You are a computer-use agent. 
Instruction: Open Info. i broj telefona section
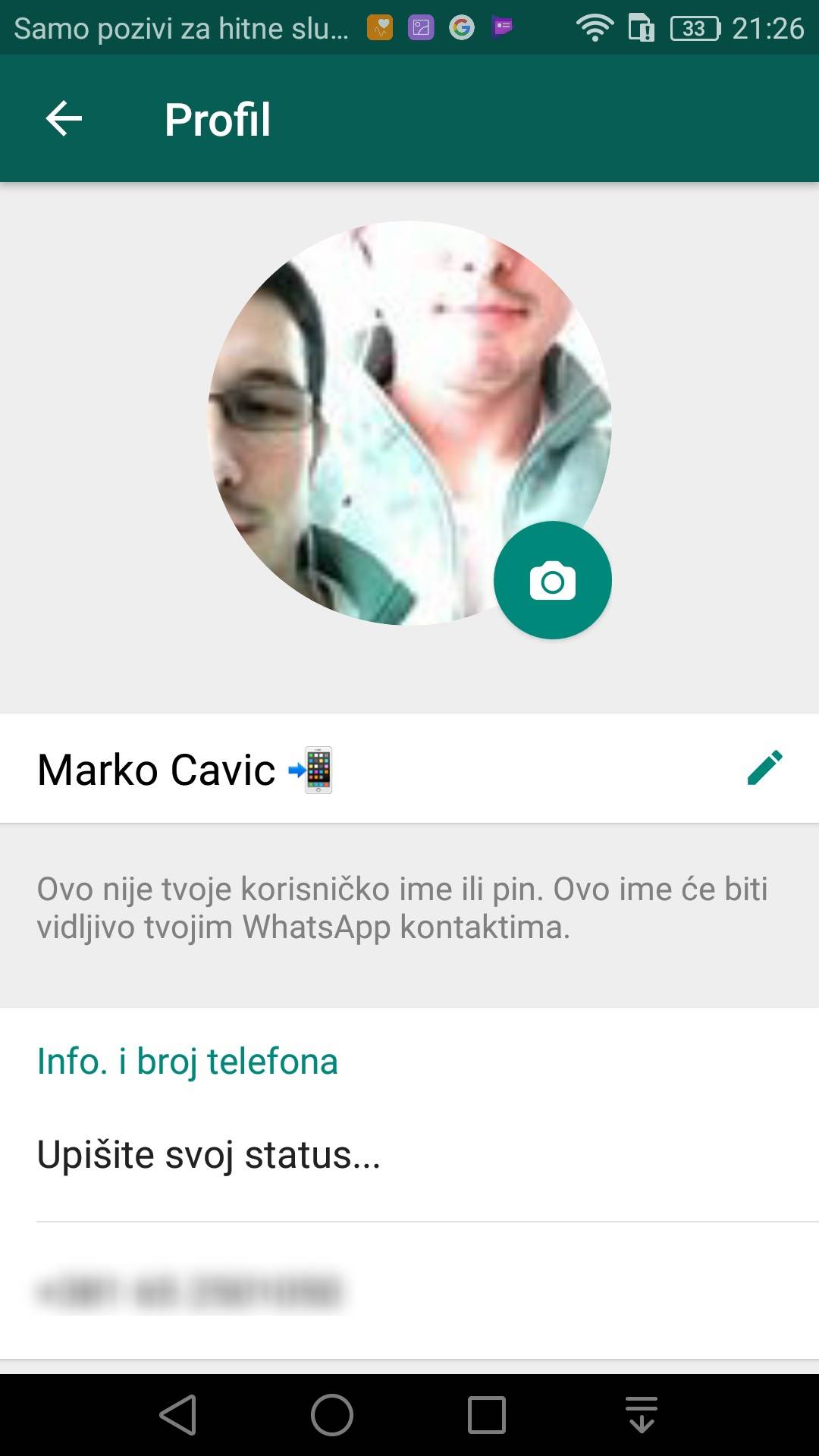[x=188, y=1062]
